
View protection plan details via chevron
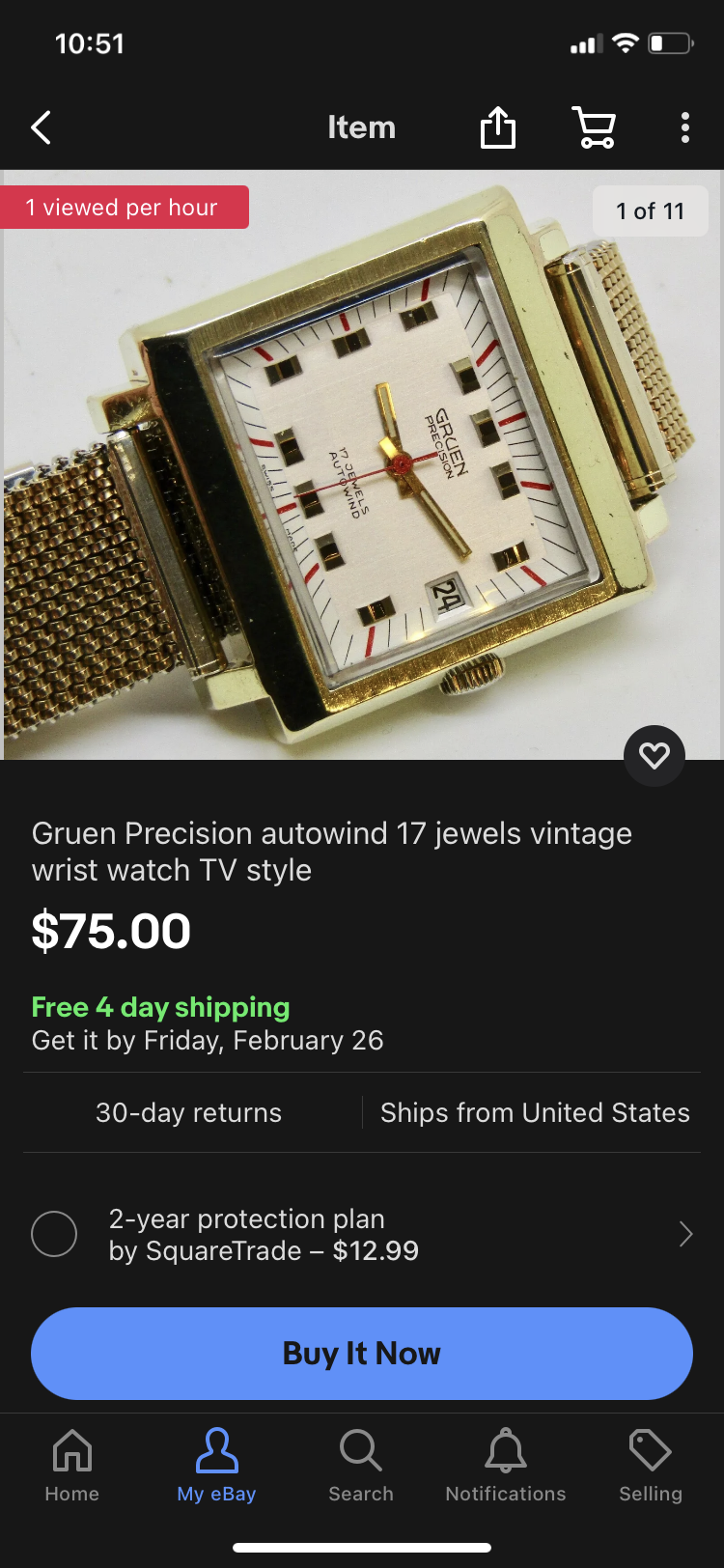[x=685, y=1234]
